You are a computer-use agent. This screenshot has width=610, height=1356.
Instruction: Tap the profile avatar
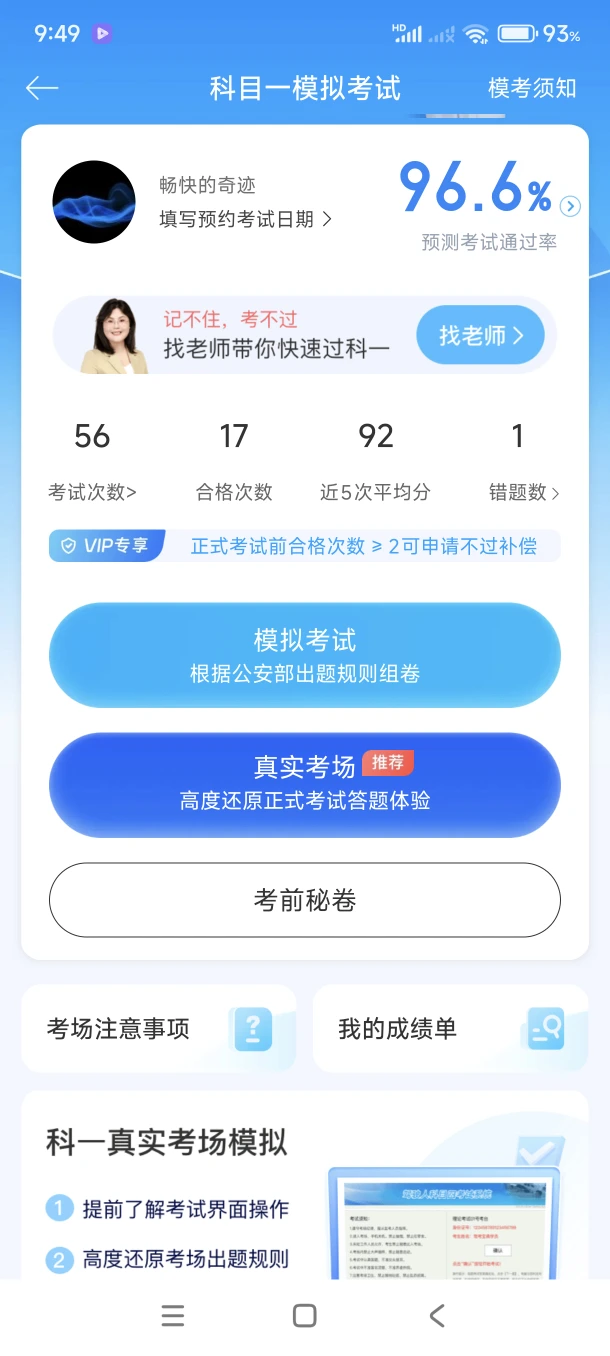click(x=94, y=202)
